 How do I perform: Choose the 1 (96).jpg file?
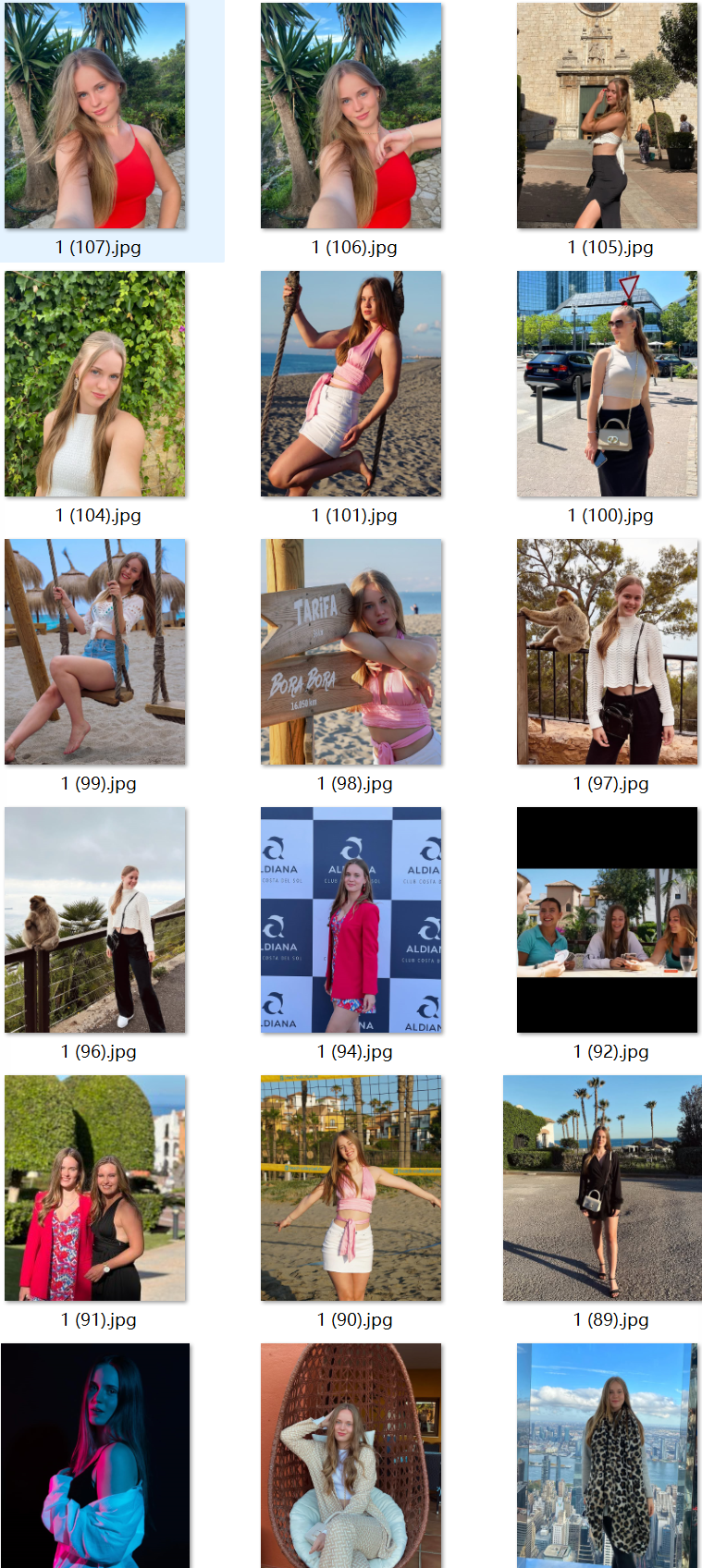[x=94, y=920]
